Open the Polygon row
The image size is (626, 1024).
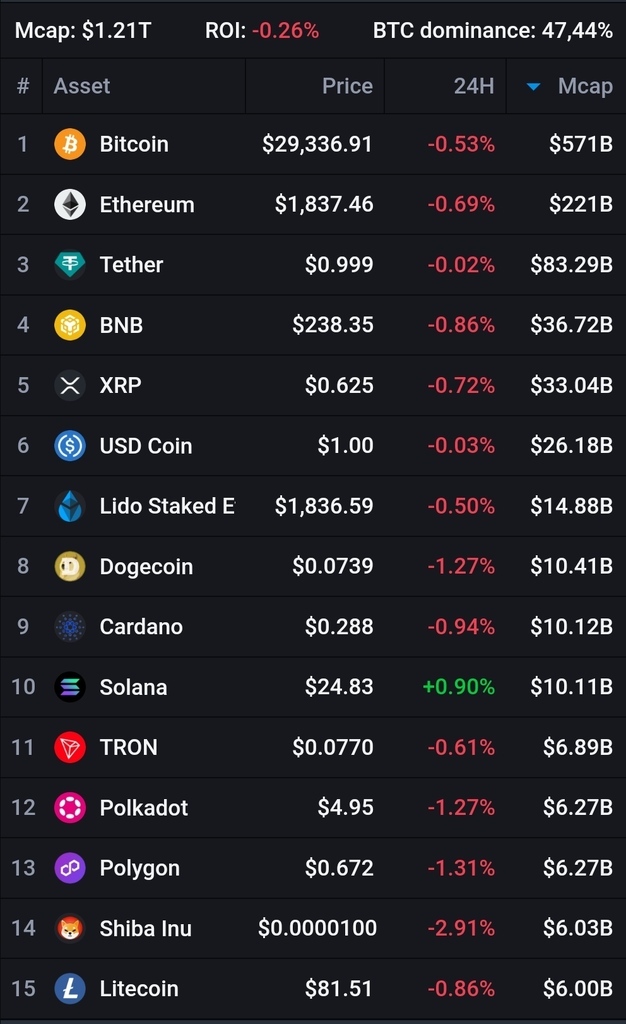click(313, 868)
